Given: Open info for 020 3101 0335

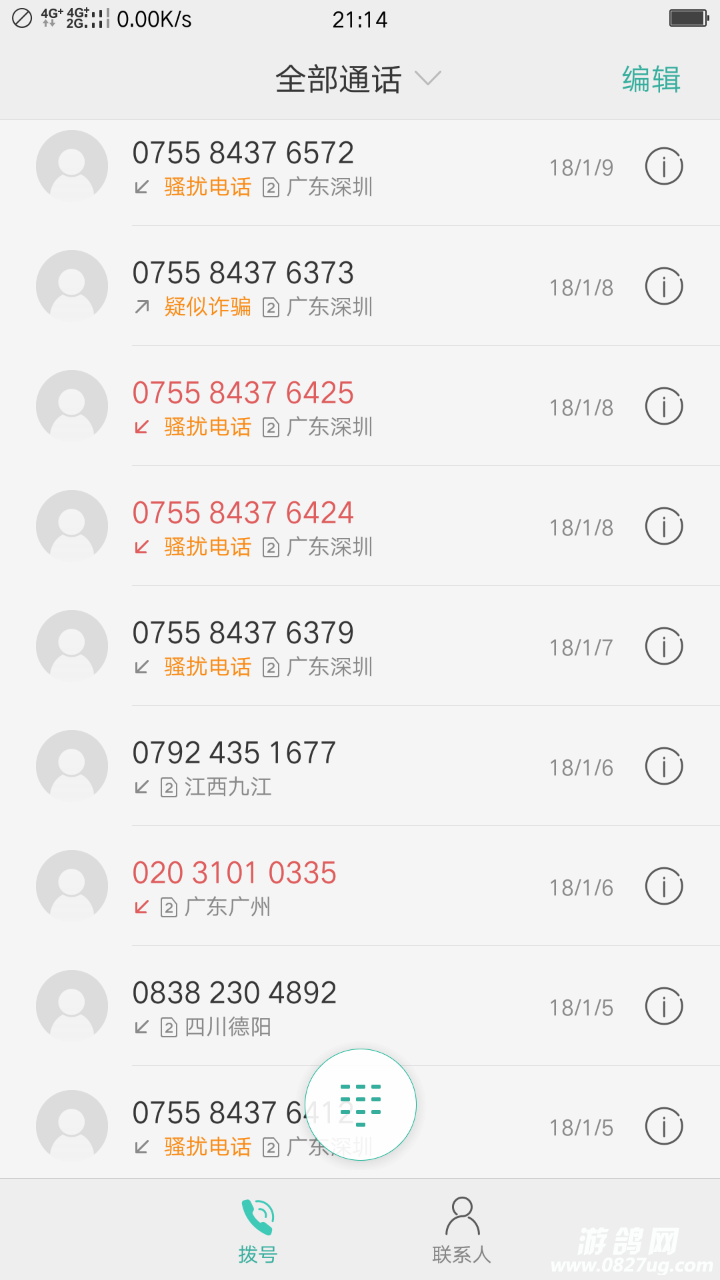Looking at the screenshot, I should coord(663,887).
